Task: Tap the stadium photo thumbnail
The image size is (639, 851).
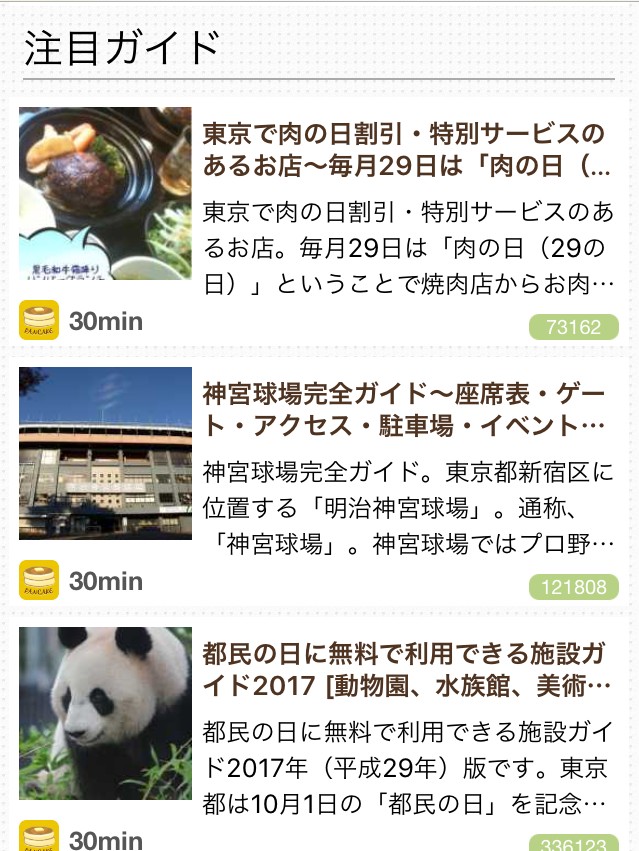Action: pos(105,453)
